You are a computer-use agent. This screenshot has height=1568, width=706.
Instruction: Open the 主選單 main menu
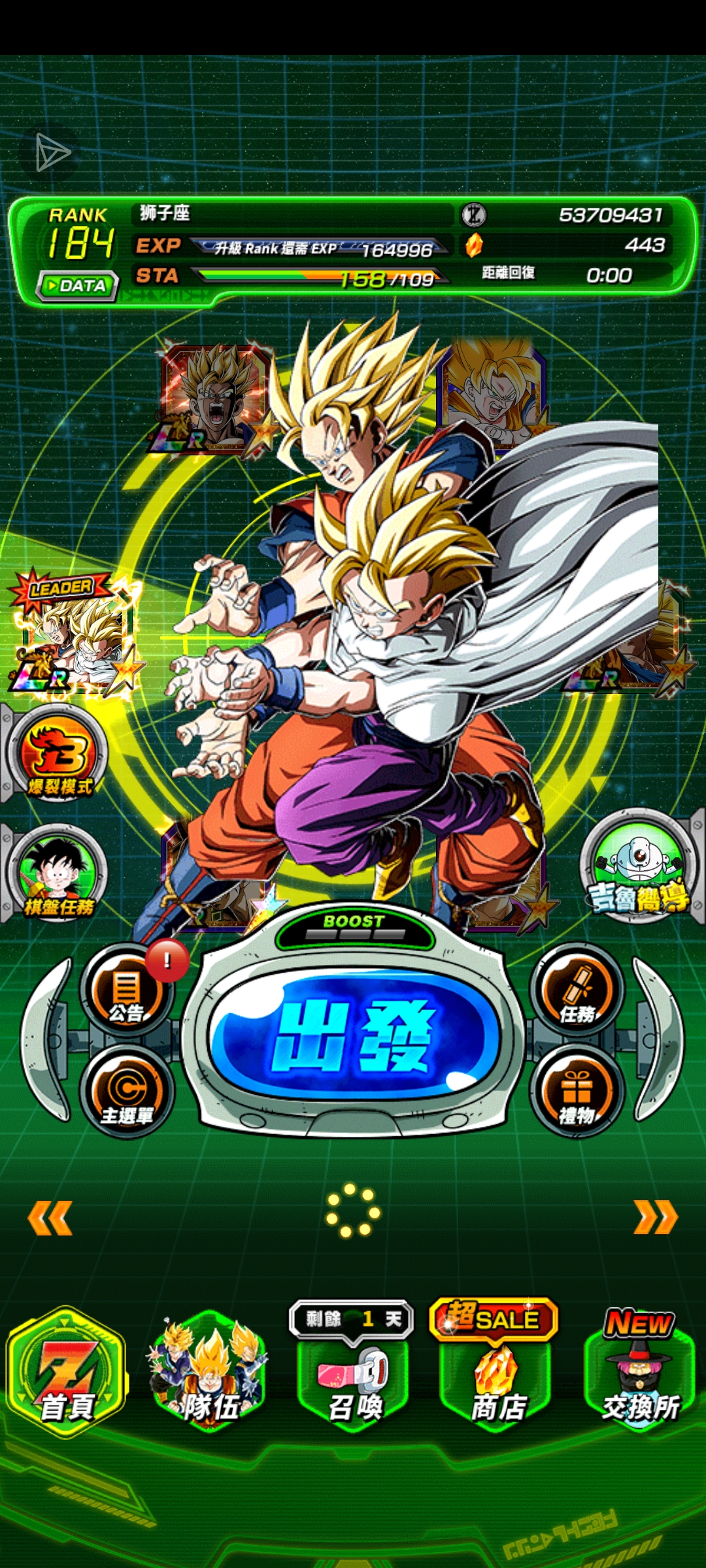click(127, 1092)
